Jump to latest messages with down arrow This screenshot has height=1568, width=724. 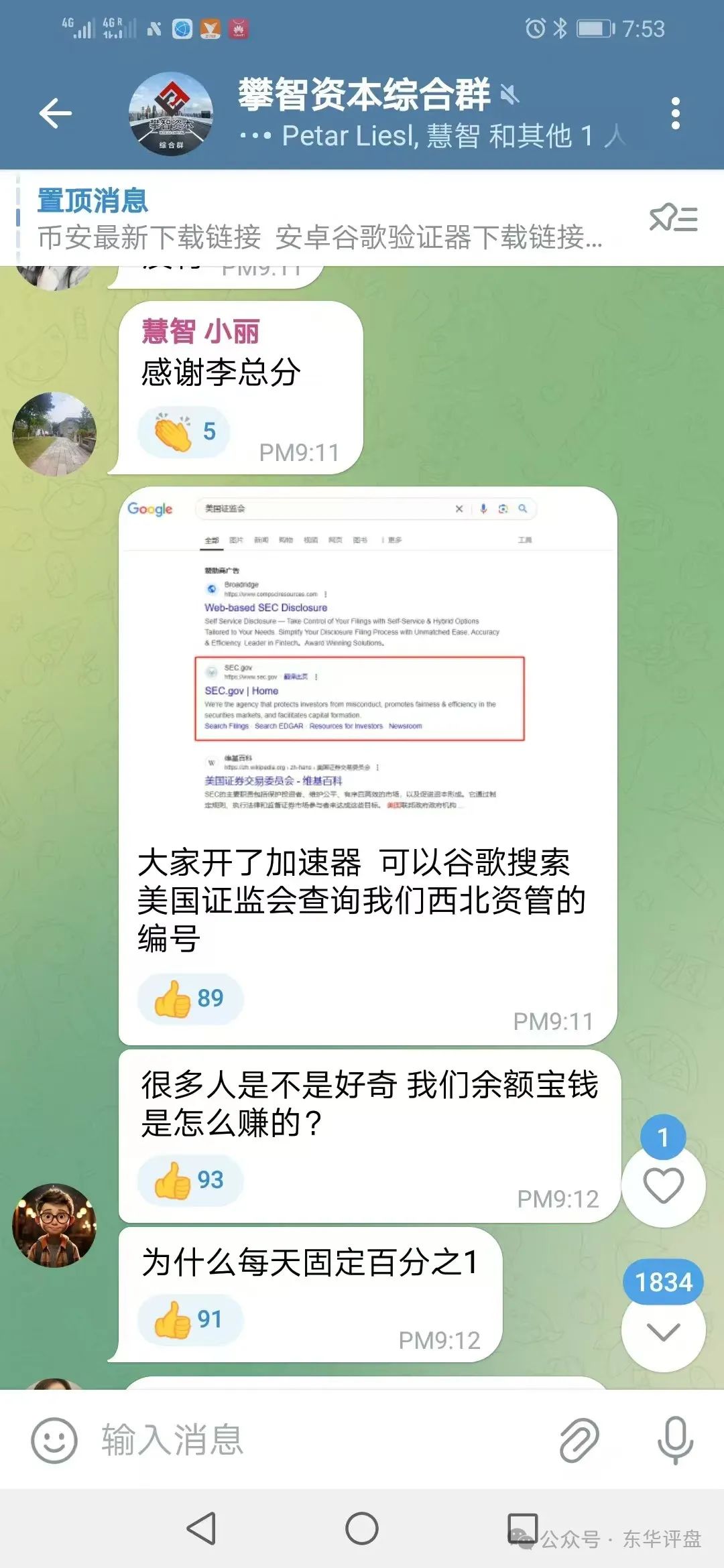663,1331
